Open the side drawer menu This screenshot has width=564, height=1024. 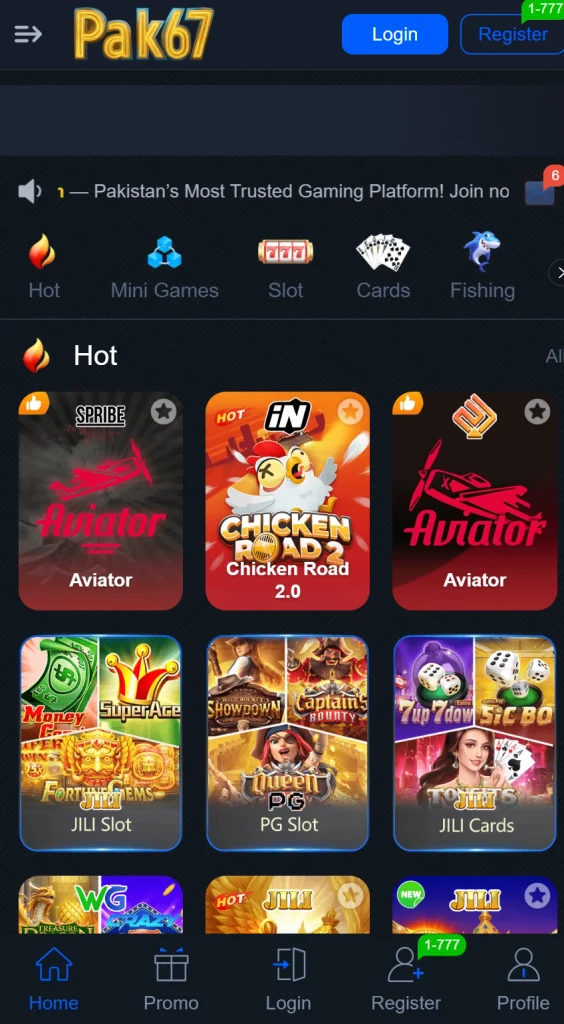click(28, 34)
